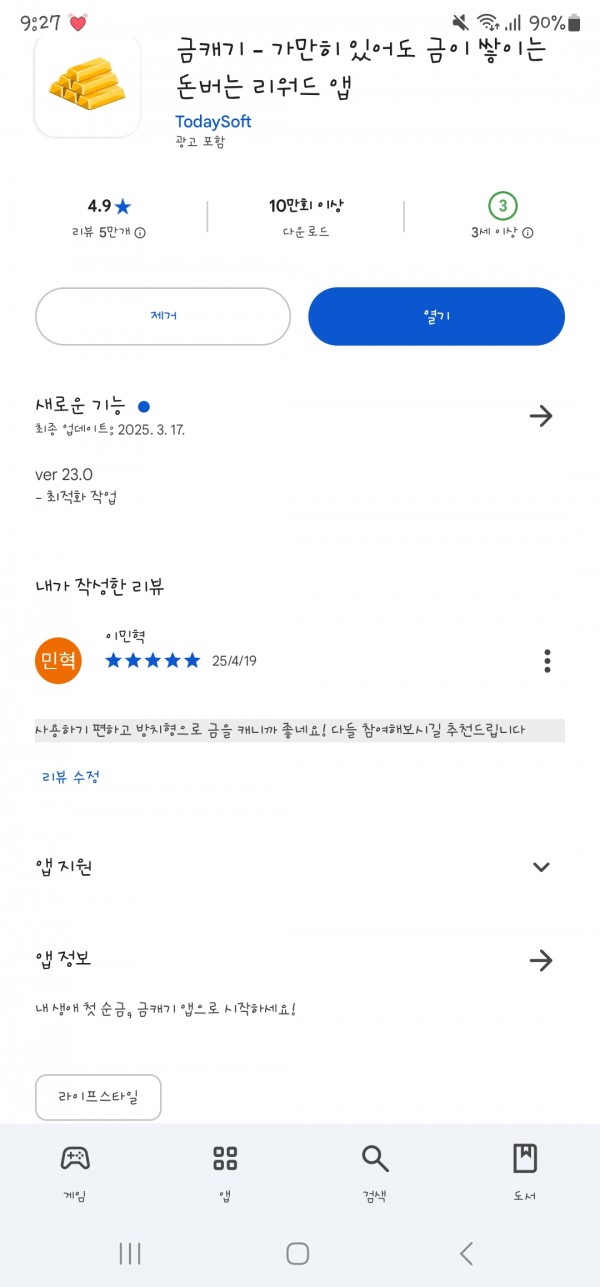
Task: Tap 리뷰 수정 to edit review
Action: [x=70, y=777]
